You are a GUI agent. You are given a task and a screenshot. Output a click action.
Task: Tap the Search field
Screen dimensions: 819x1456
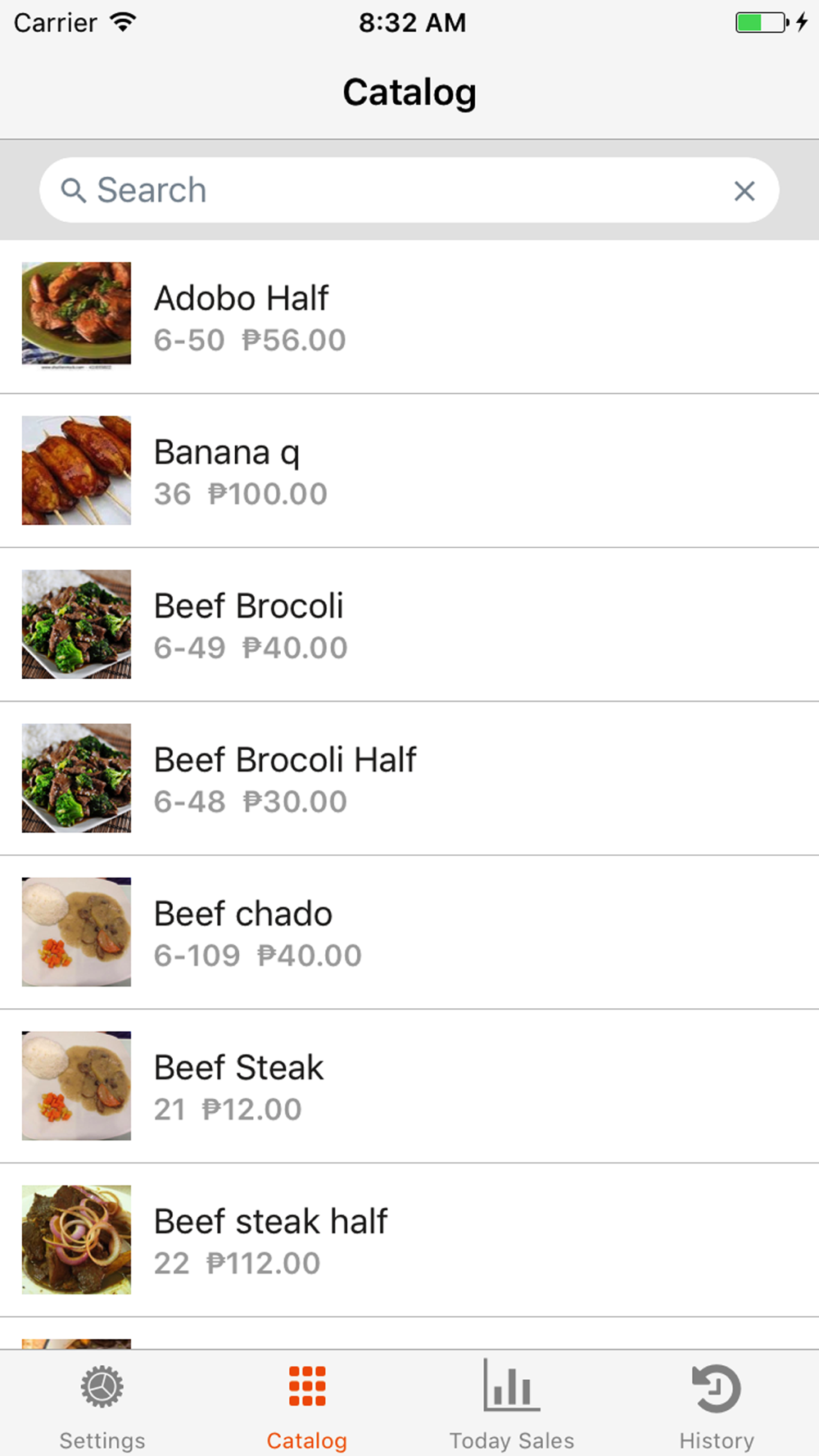[x=408, y=190]
